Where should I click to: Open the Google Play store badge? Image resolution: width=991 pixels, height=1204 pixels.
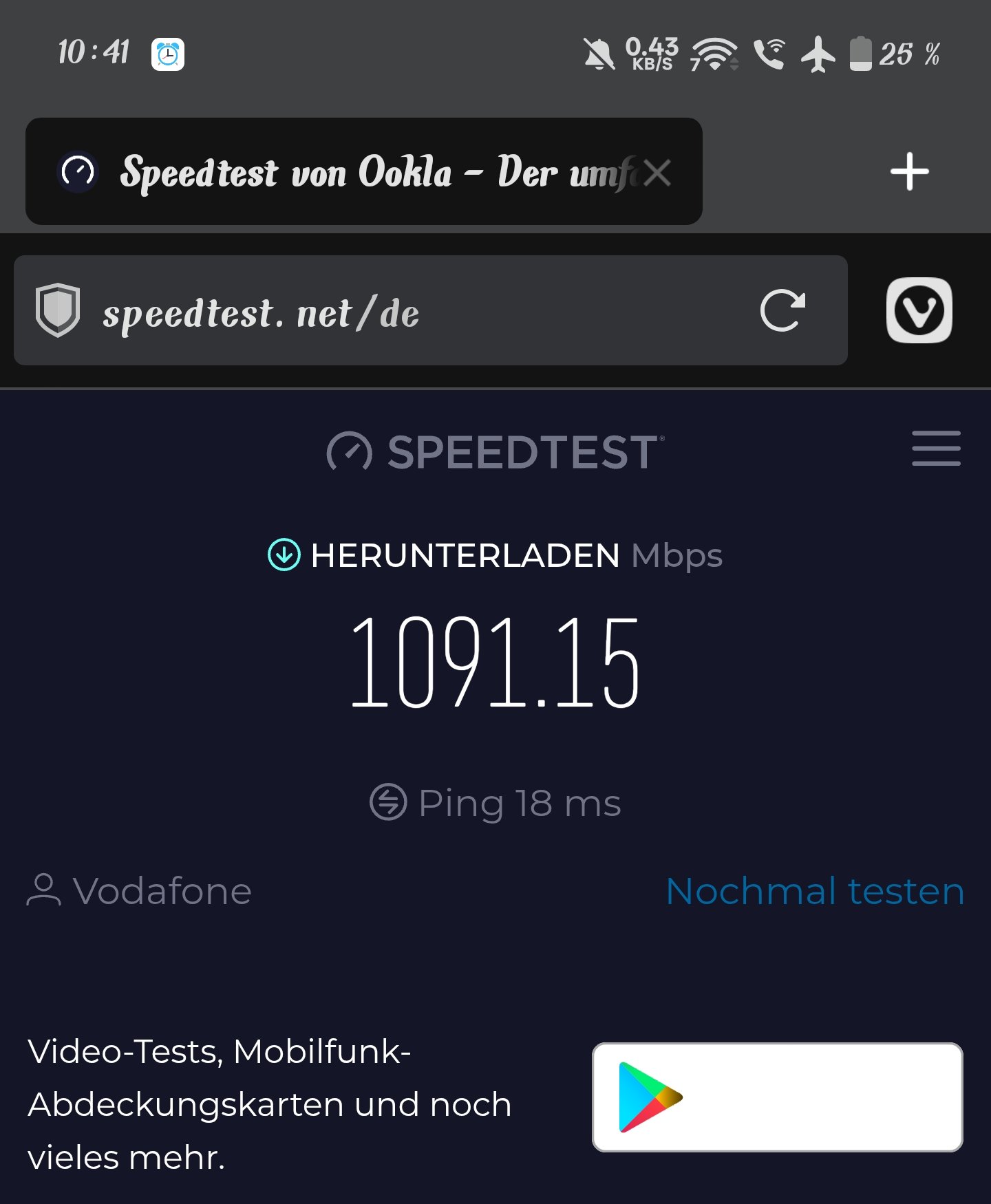[x=777, y=1097]
